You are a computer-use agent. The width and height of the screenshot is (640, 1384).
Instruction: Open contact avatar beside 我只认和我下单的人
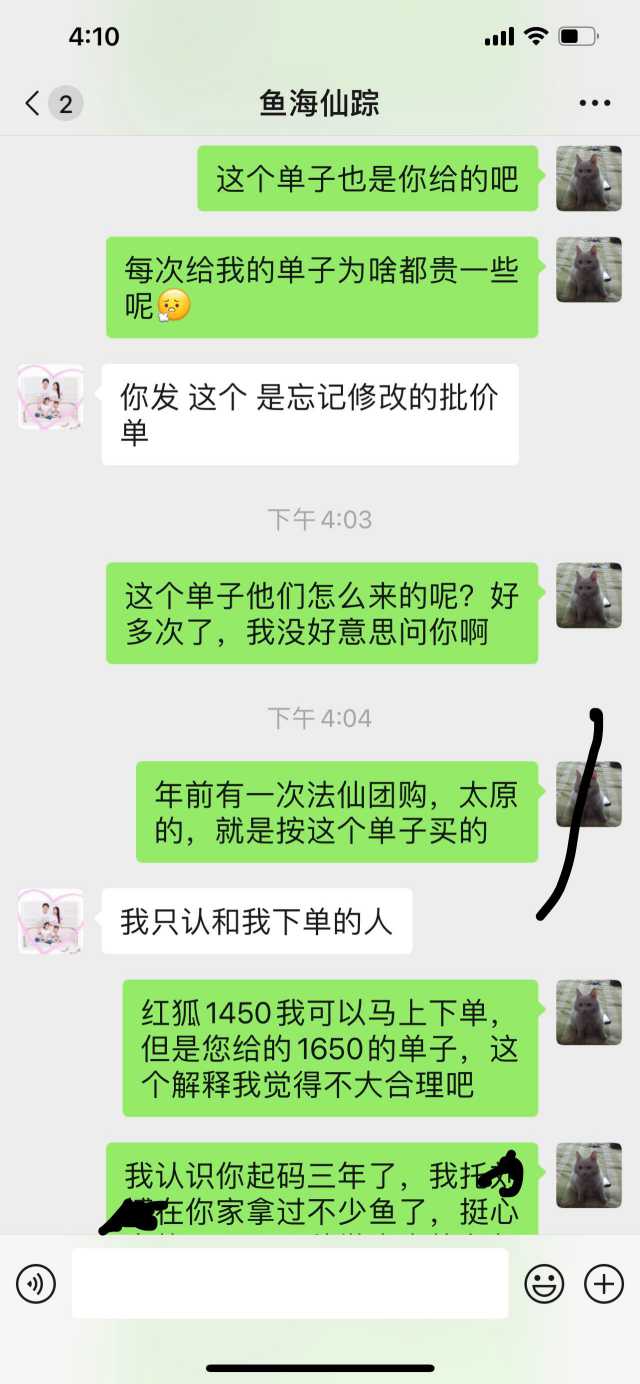(x=50, y=921)
